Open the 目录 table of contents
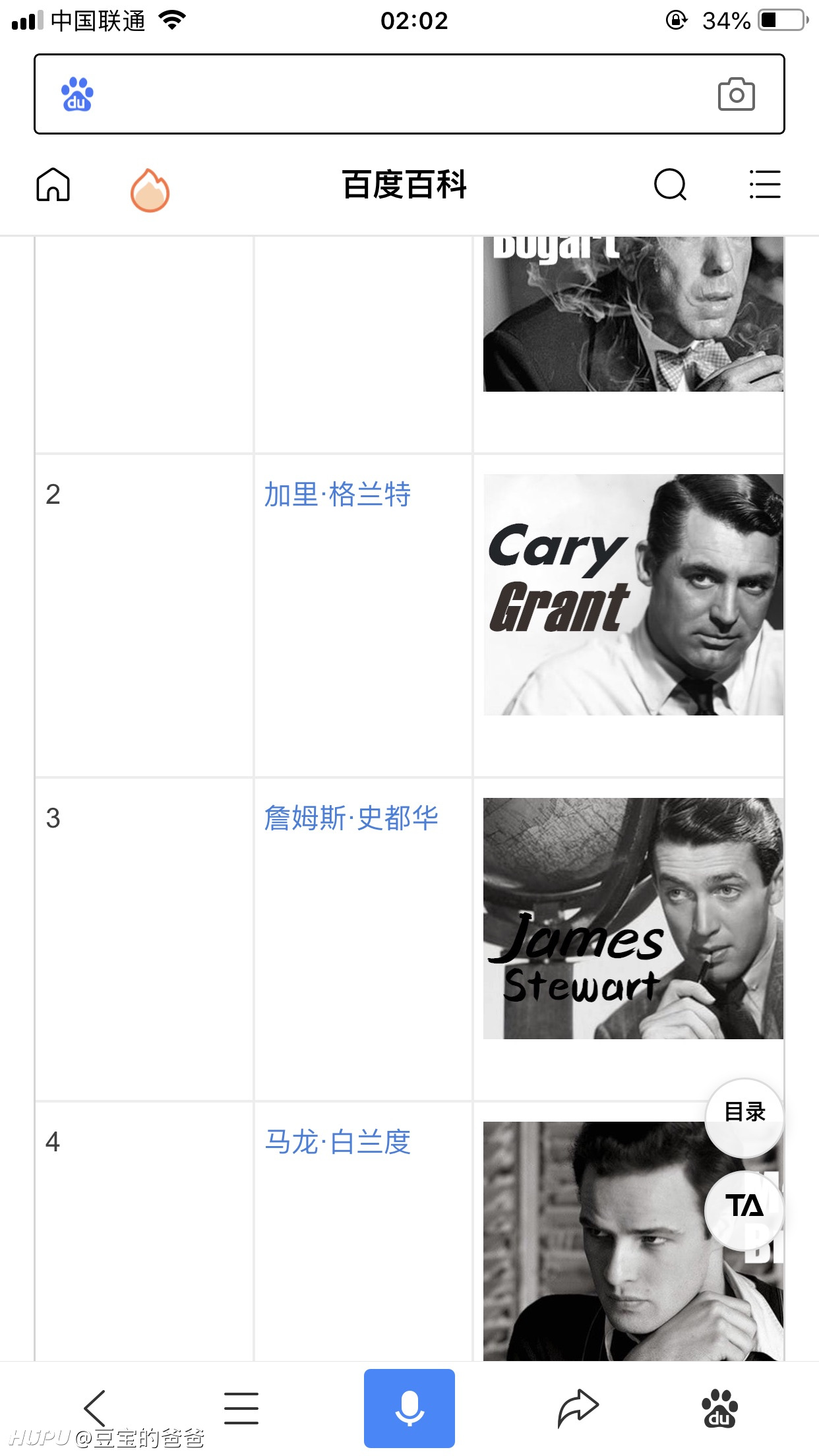Viewport: 819px width, 1456px height. click(x=744, y=1112)
